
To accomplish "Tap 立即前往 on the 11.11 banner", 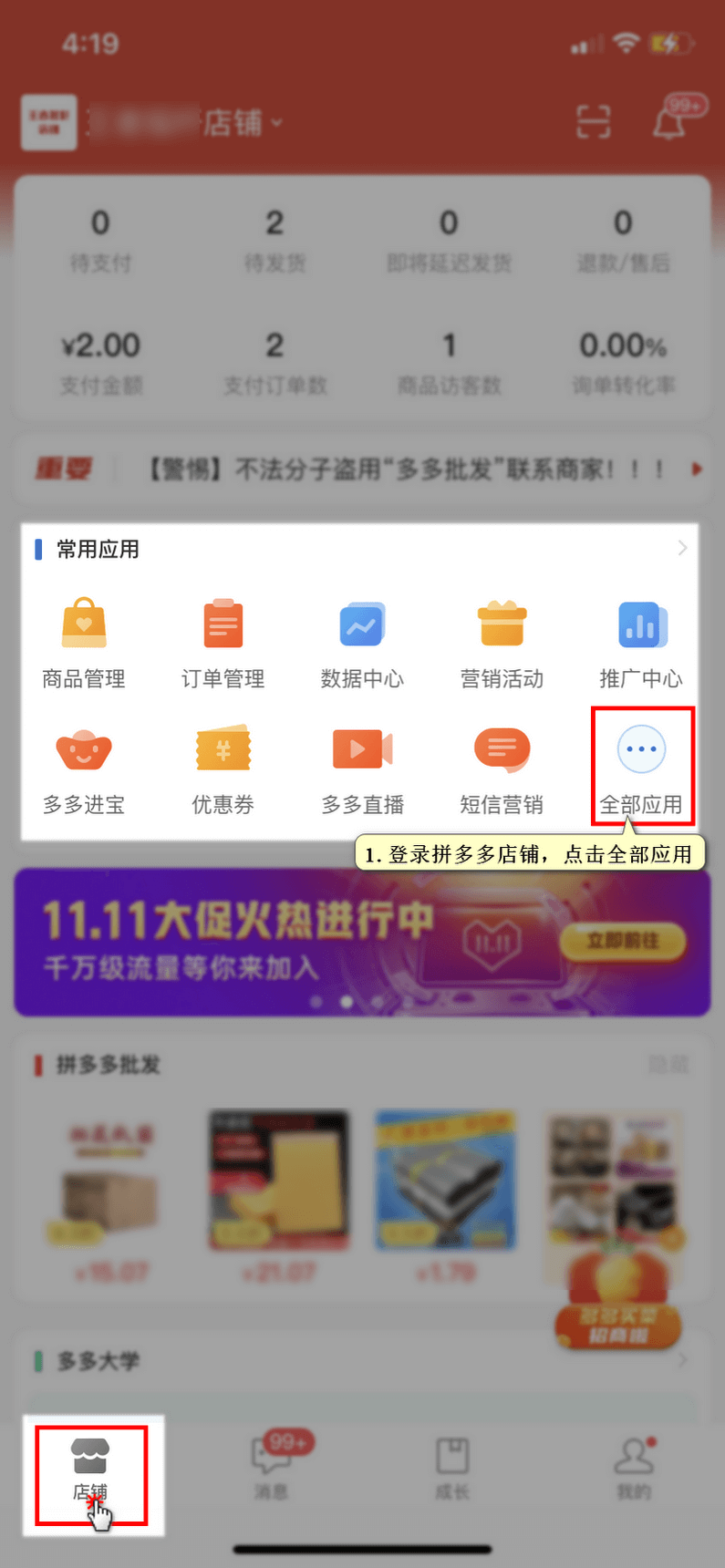I will coord(623,941).
